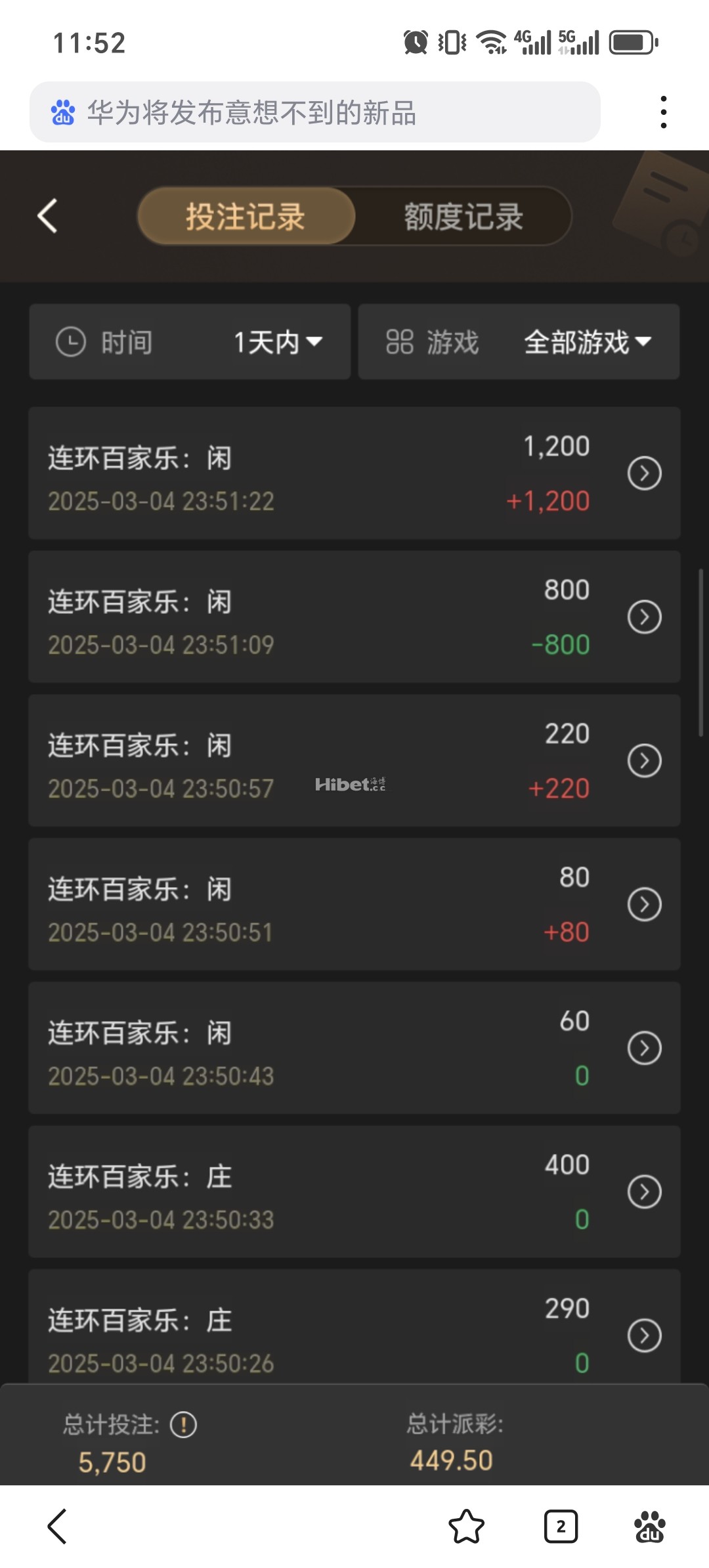The image size is (709, 1568).
Task: Select the 投注记录 tab
Action: [x=246, y=216]
